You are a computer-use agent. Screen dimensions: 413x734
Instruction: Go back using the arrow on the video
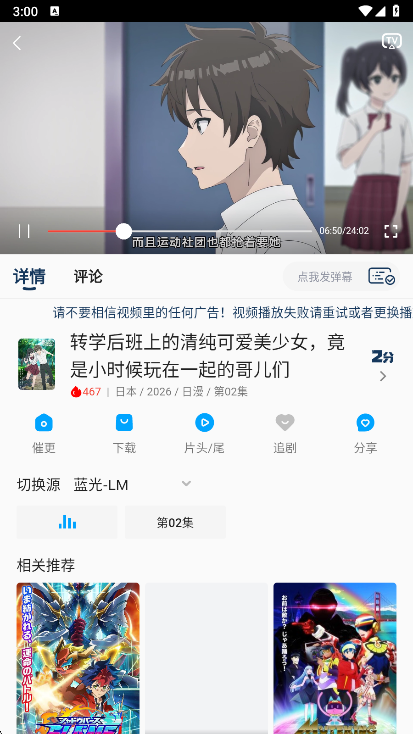17,43
